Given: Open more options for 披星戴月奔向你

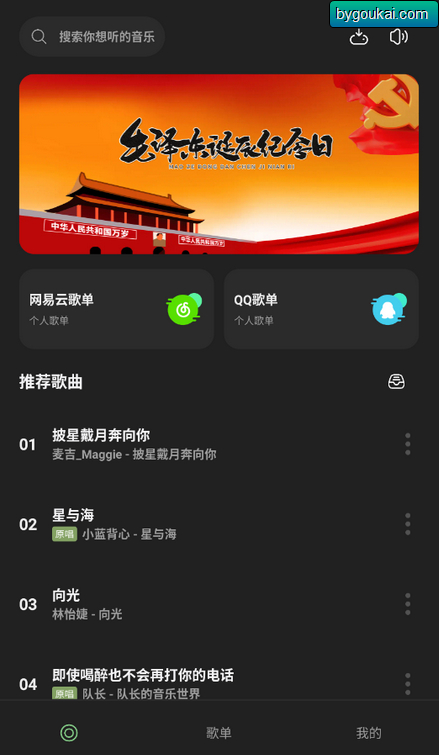Looking at the screenshot, I should tap(408, 444).
